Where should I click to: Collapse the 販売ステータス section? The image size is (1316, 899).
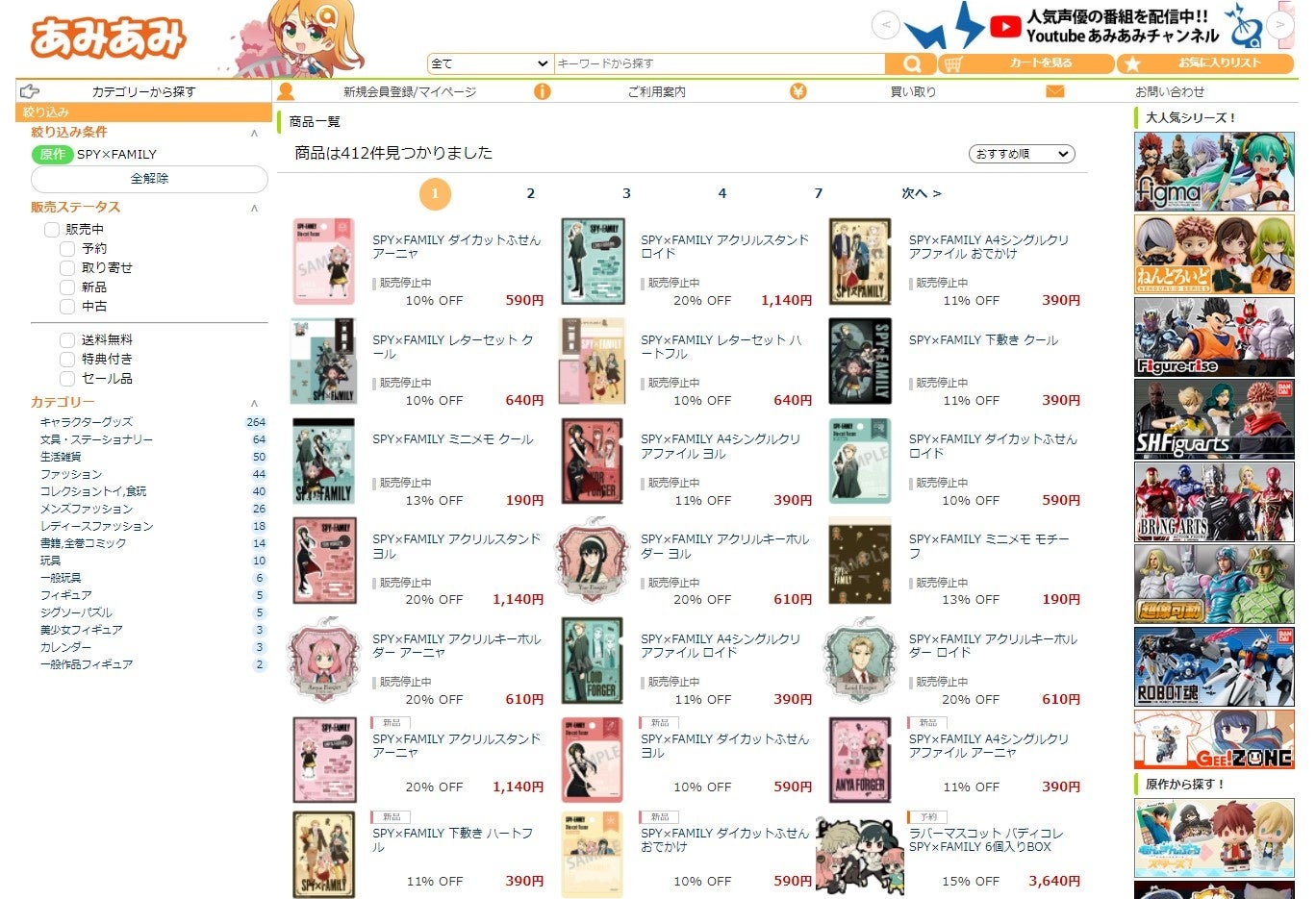coord(254,208)
